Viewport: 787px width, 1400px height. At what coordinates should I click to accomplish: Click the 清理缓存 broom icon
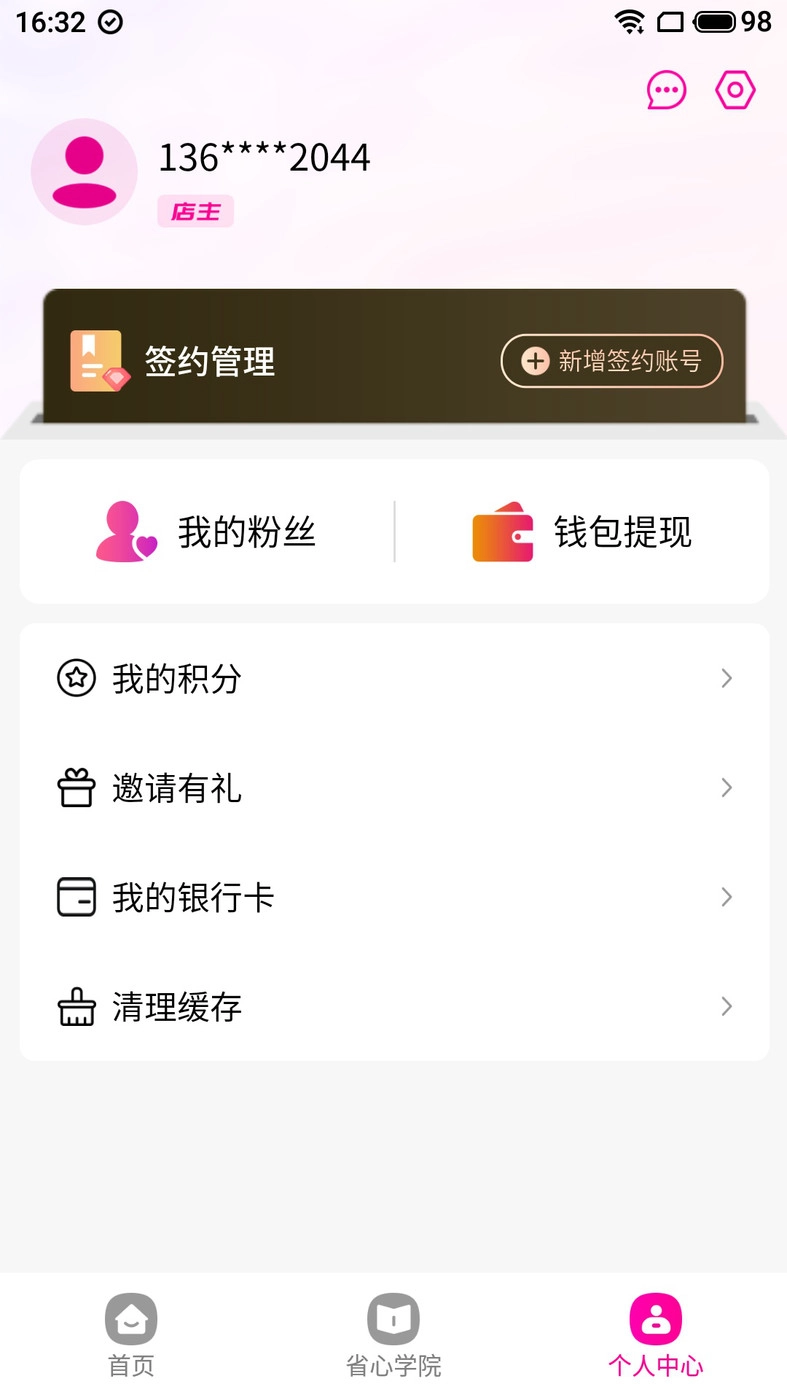(x=76, y=1007)
